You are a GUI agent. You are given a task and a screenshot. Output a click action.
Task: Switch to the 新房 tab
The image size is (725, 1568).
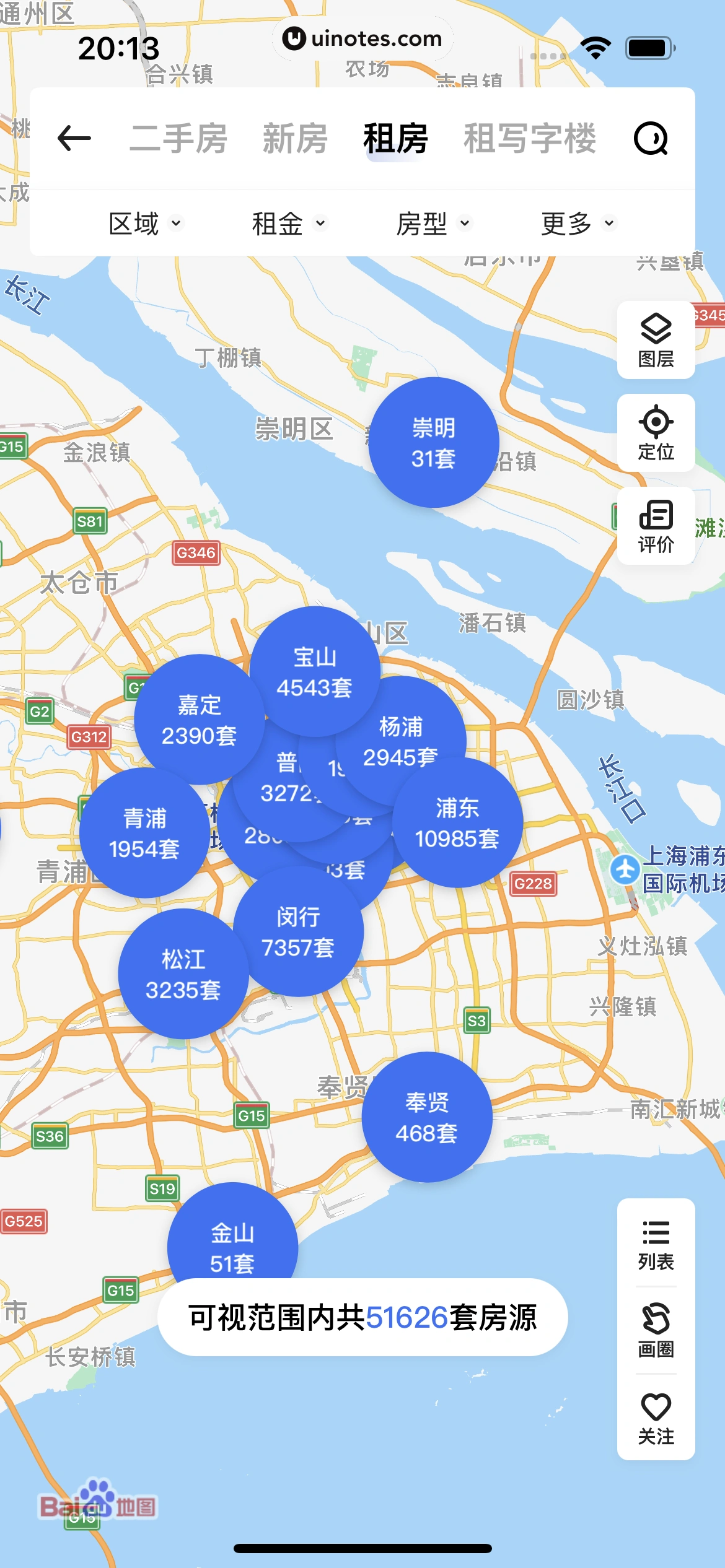pyautogui.click(x=295, y=138)
